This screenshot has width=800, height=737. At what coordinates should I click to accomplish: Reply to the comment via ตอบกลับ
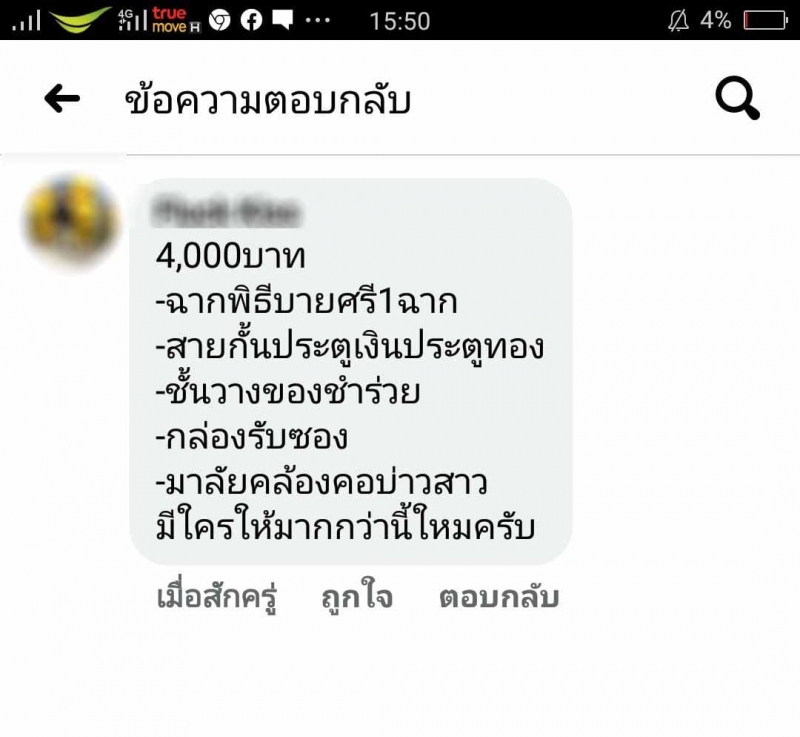pyautogui.click(x=498, y=598)
